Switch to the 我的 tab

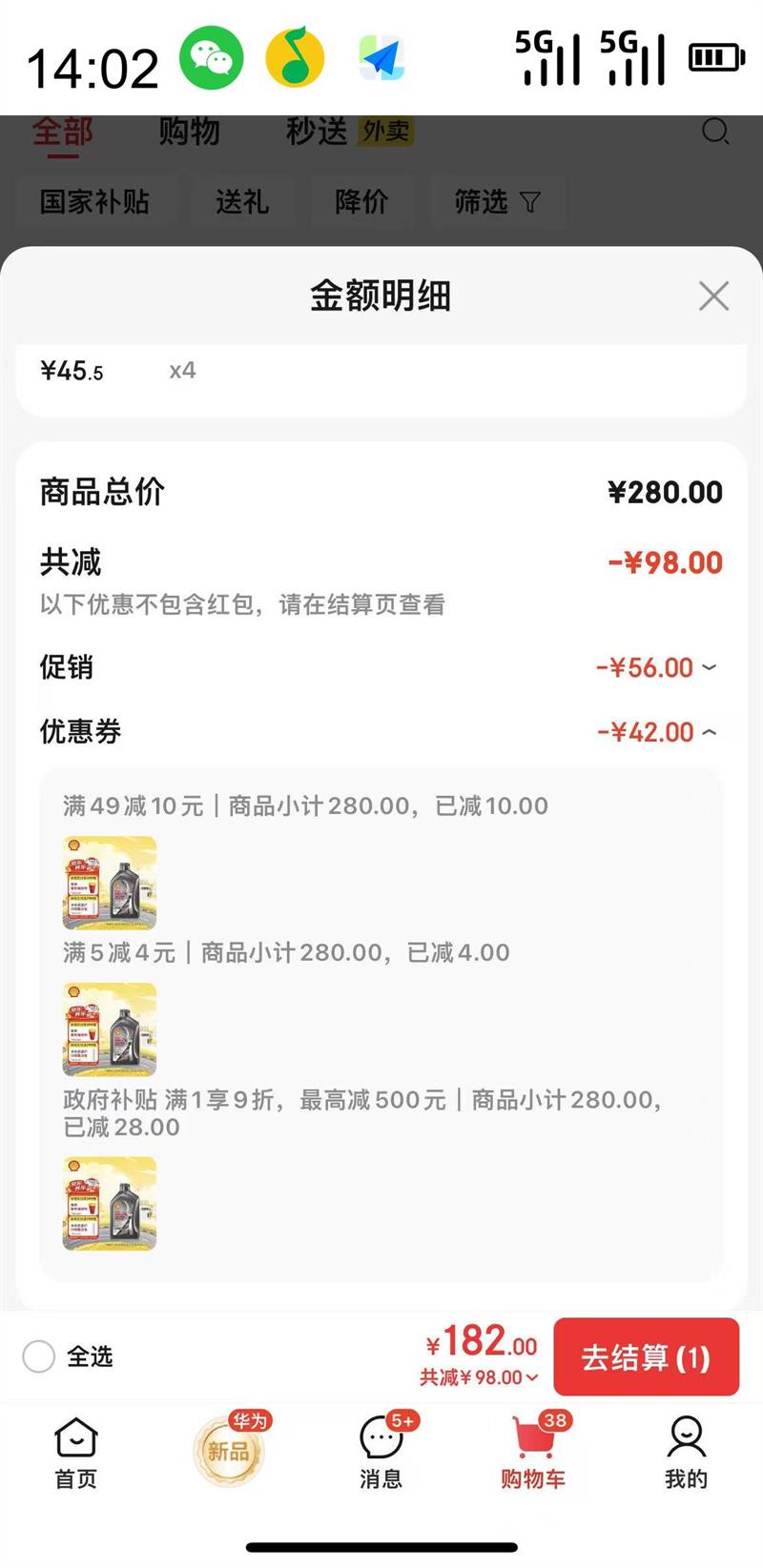tap(686, 1453)
